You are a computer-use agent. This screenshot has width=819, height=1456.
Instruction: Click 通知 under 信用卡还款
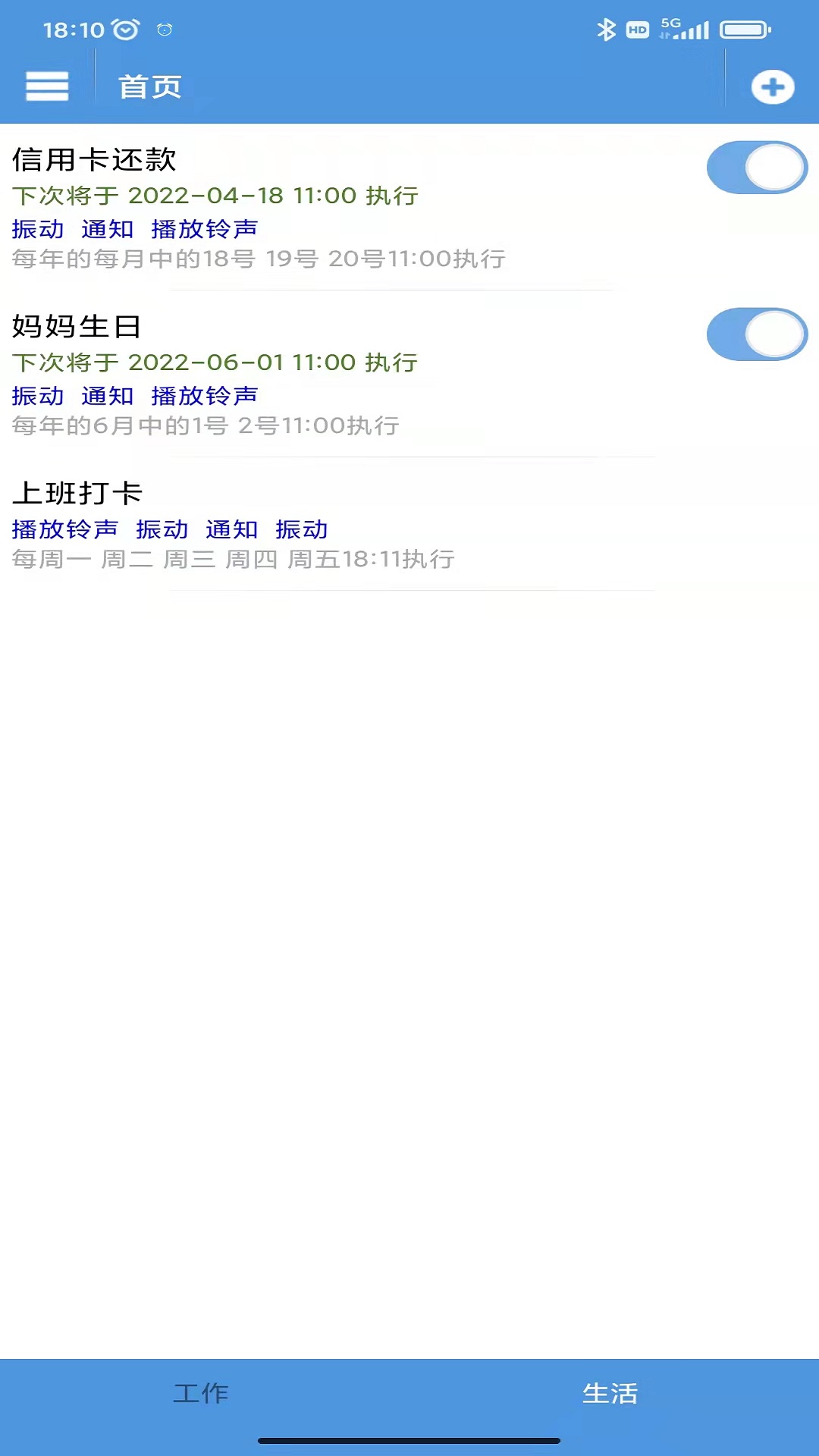pos(106,228)
